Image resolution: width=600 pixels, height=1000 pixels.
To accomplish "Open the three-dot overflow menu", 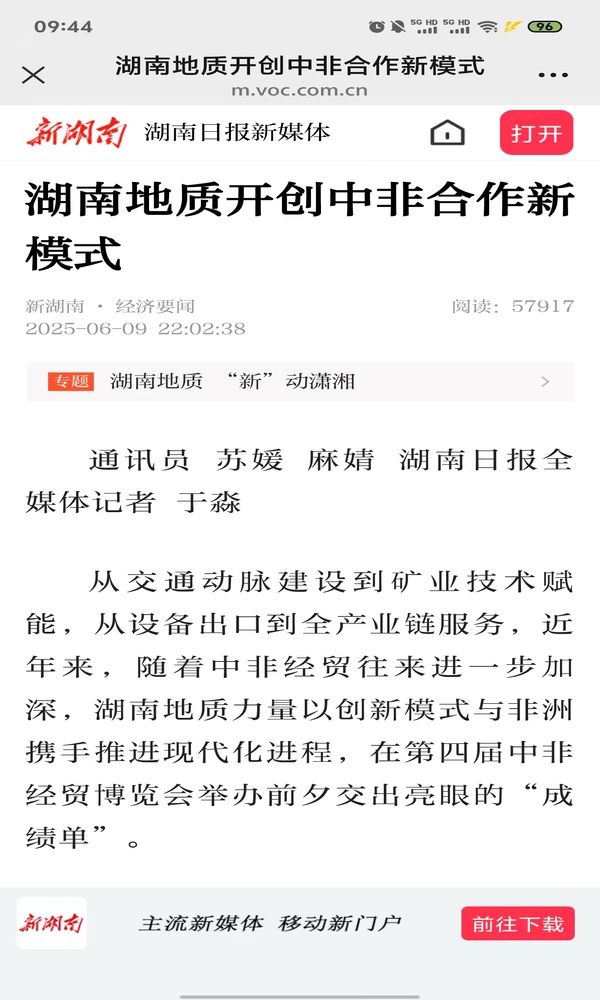I will tap(553, 75).
